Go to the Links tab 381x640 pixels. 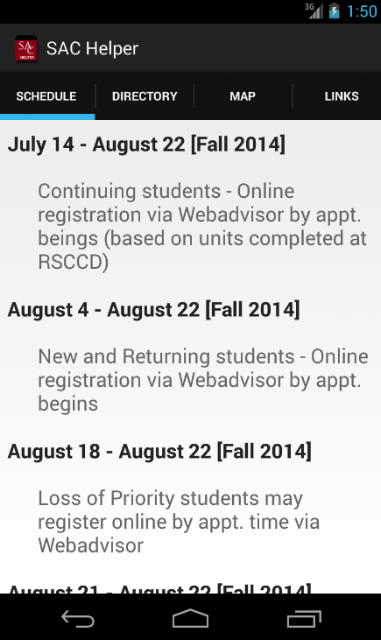click(x=341, y=96)
